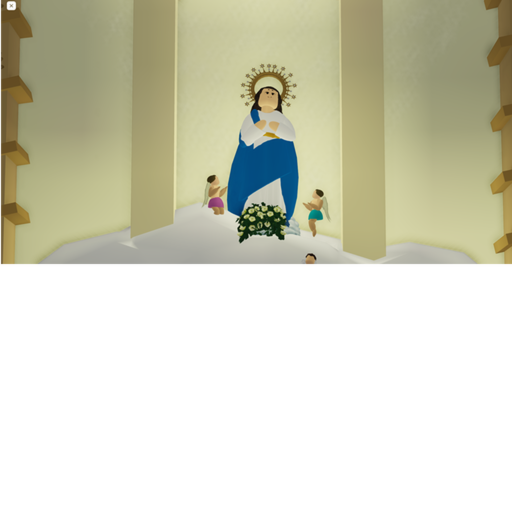Close the image viewer
Image resolution: width=512 pixels, height=512 pixels.
11,6
